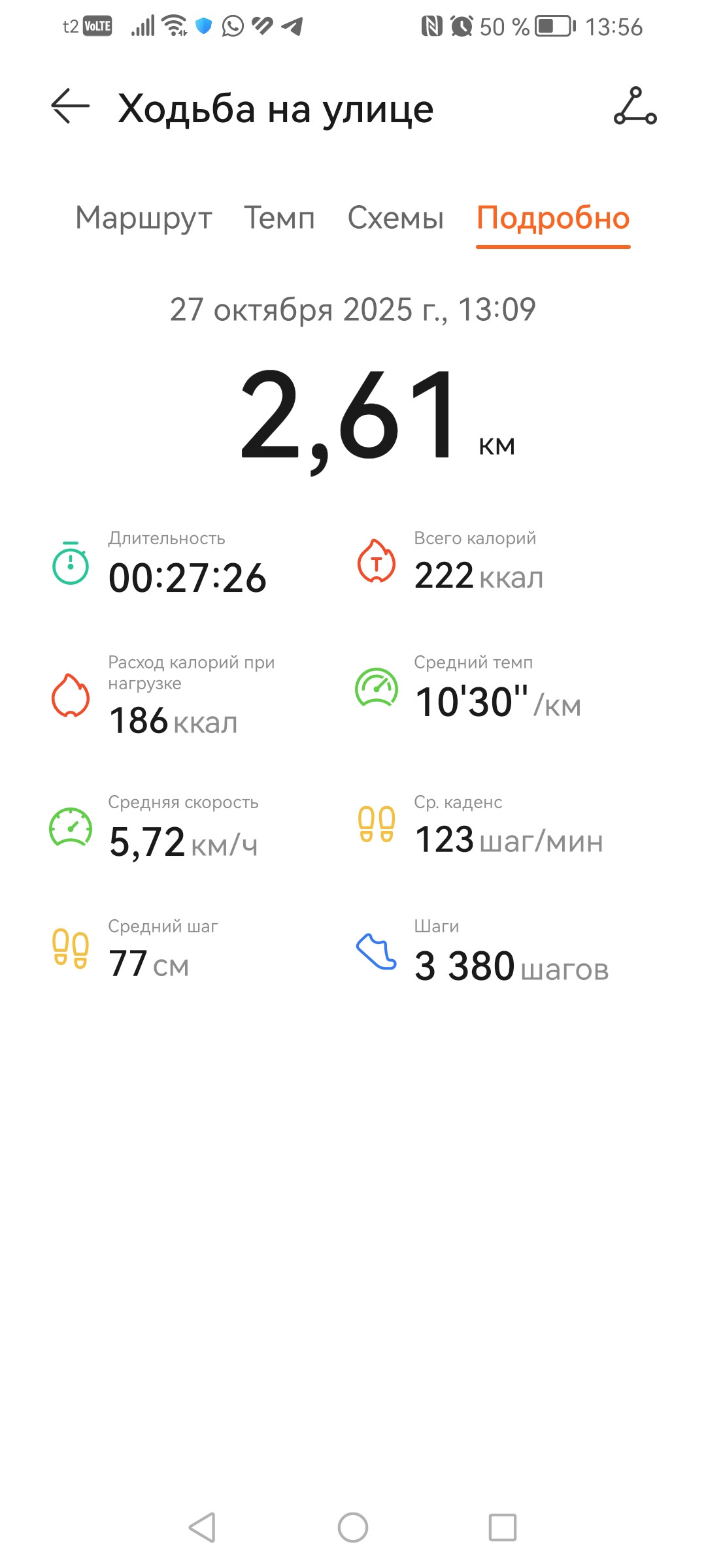Image resolution: width=706 pixels, height=1568 pixels.
Task: Go back using the top-left arrow
Action: tap(71, 106)
